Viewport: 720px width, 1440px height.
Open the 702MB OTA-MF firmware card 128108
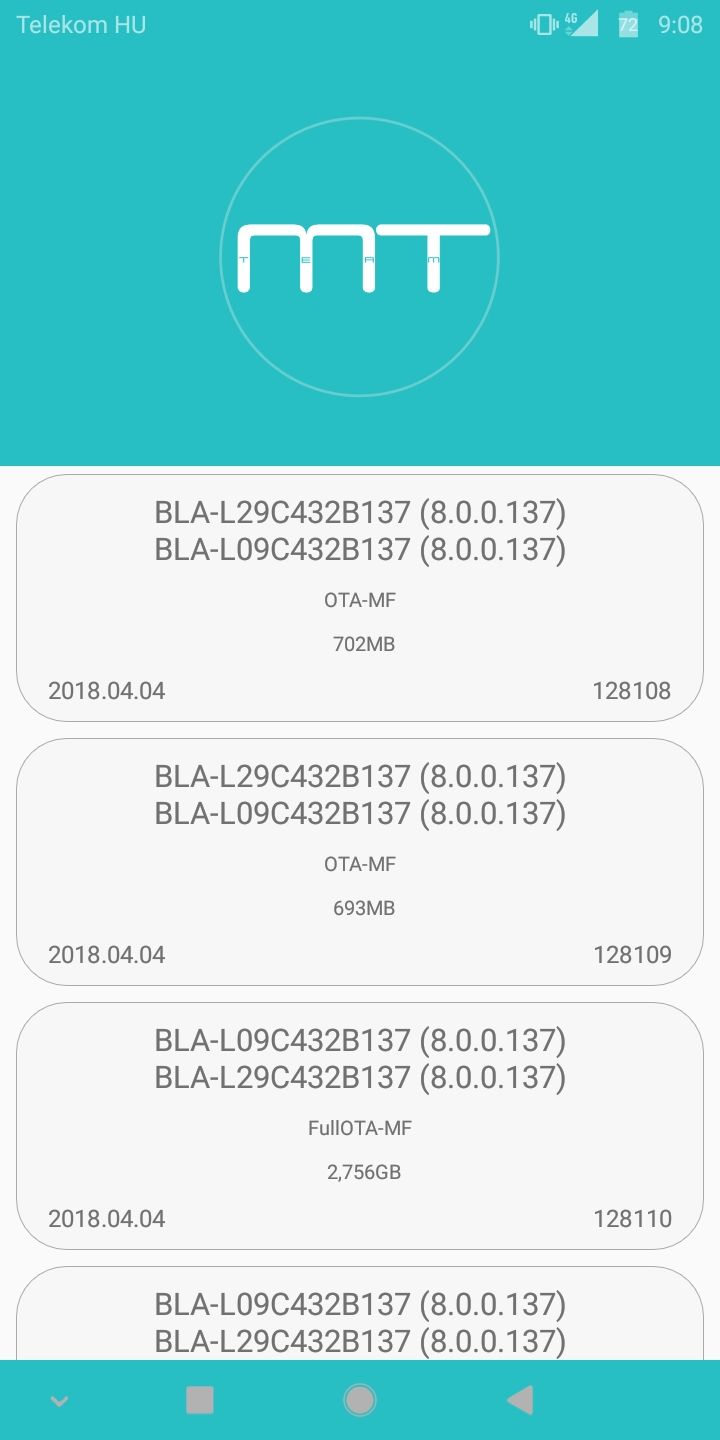click(360, 598)
